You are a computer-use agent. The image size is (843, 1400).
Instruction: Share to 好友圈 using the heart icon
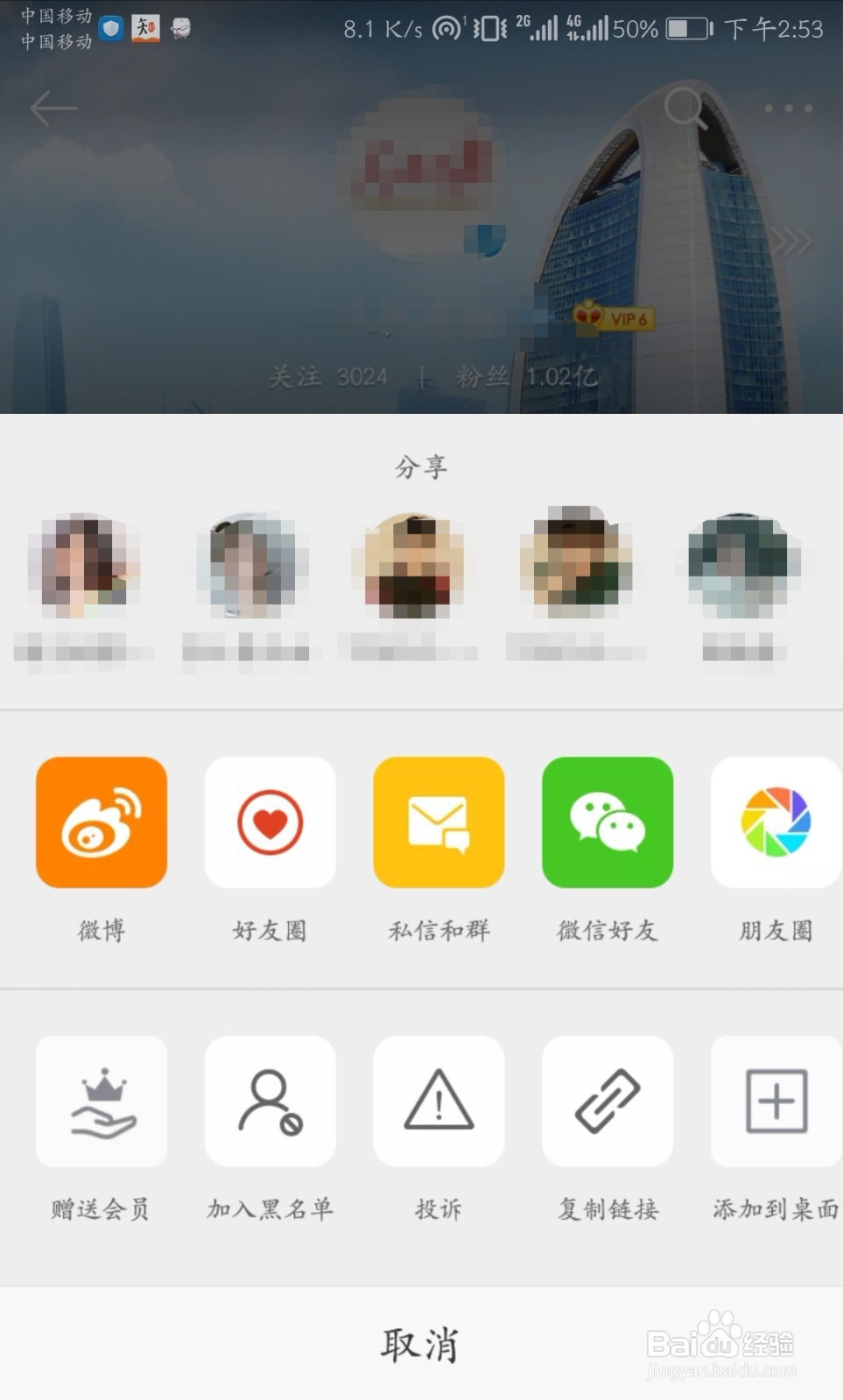coord(270,822)
